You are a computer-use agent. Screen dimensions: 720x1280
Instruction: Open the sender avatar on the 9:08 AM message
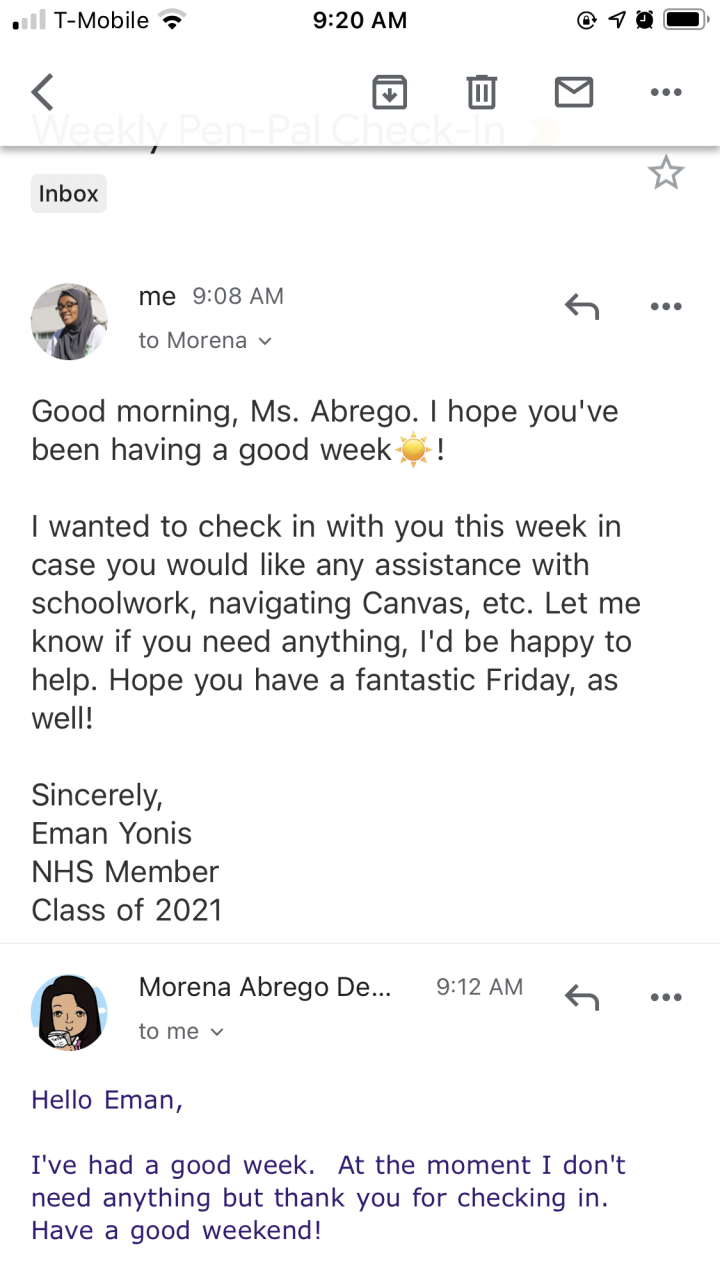[x=69, y=321]
